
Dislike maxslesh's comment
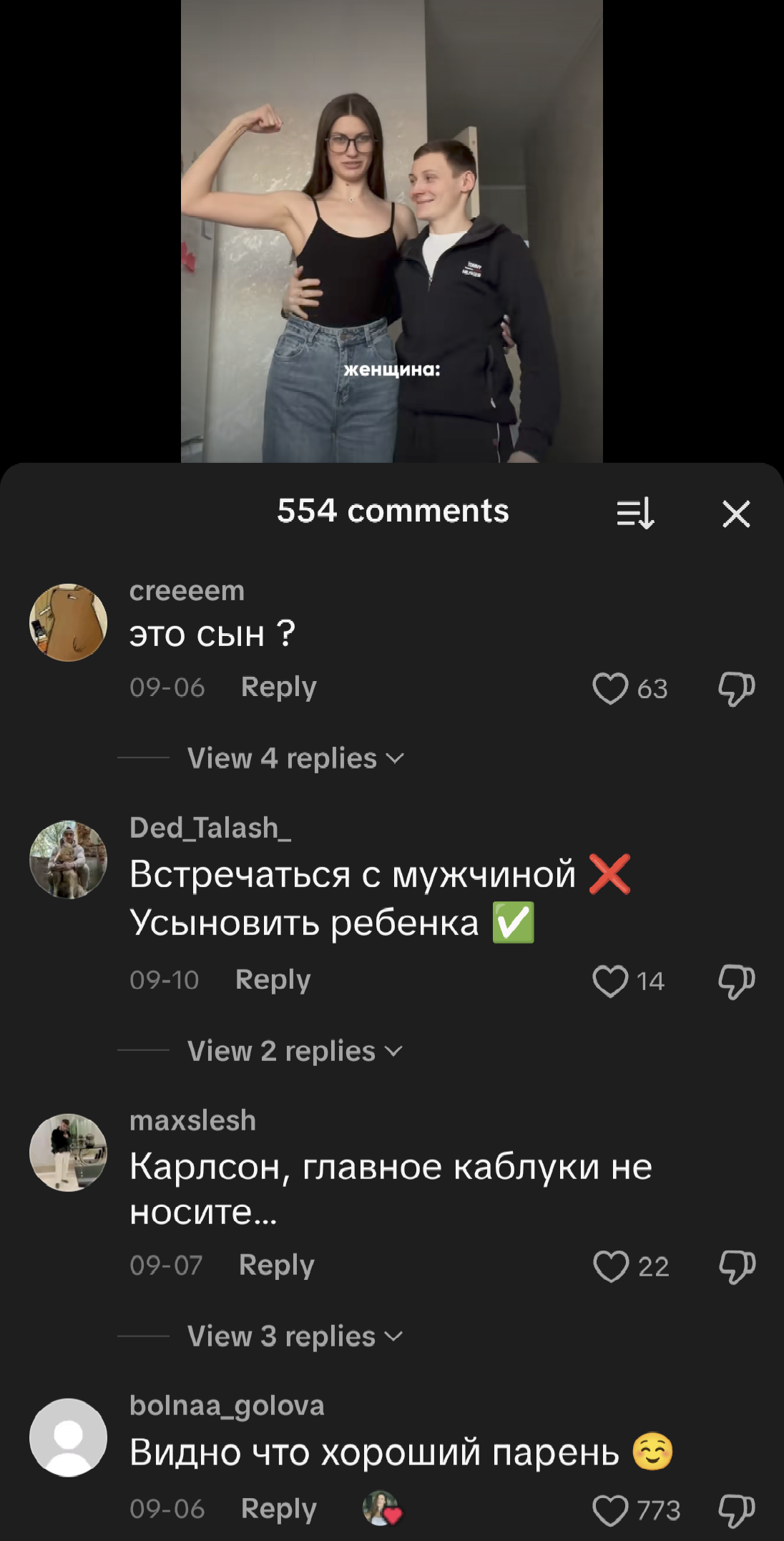coord(737,1267)
